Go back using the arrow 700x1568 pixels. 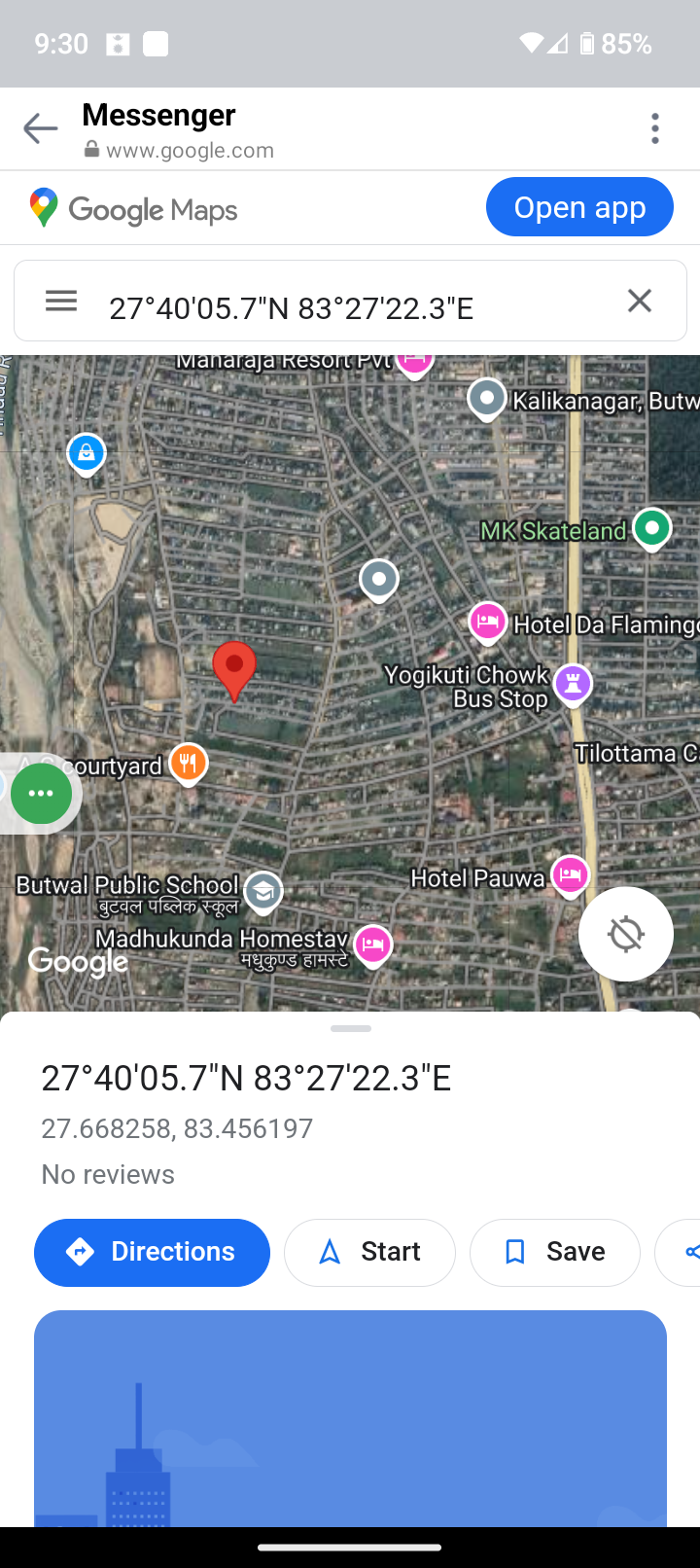click(41, 128)
